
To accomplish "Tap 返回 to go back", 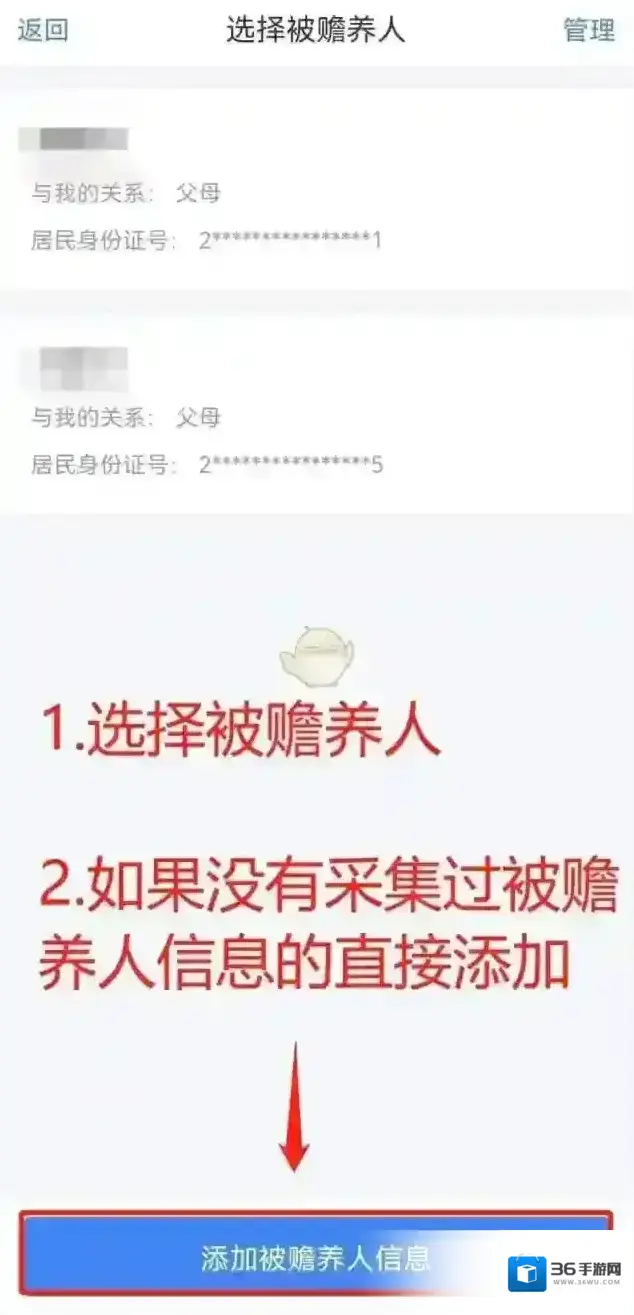I will [43, 30].
